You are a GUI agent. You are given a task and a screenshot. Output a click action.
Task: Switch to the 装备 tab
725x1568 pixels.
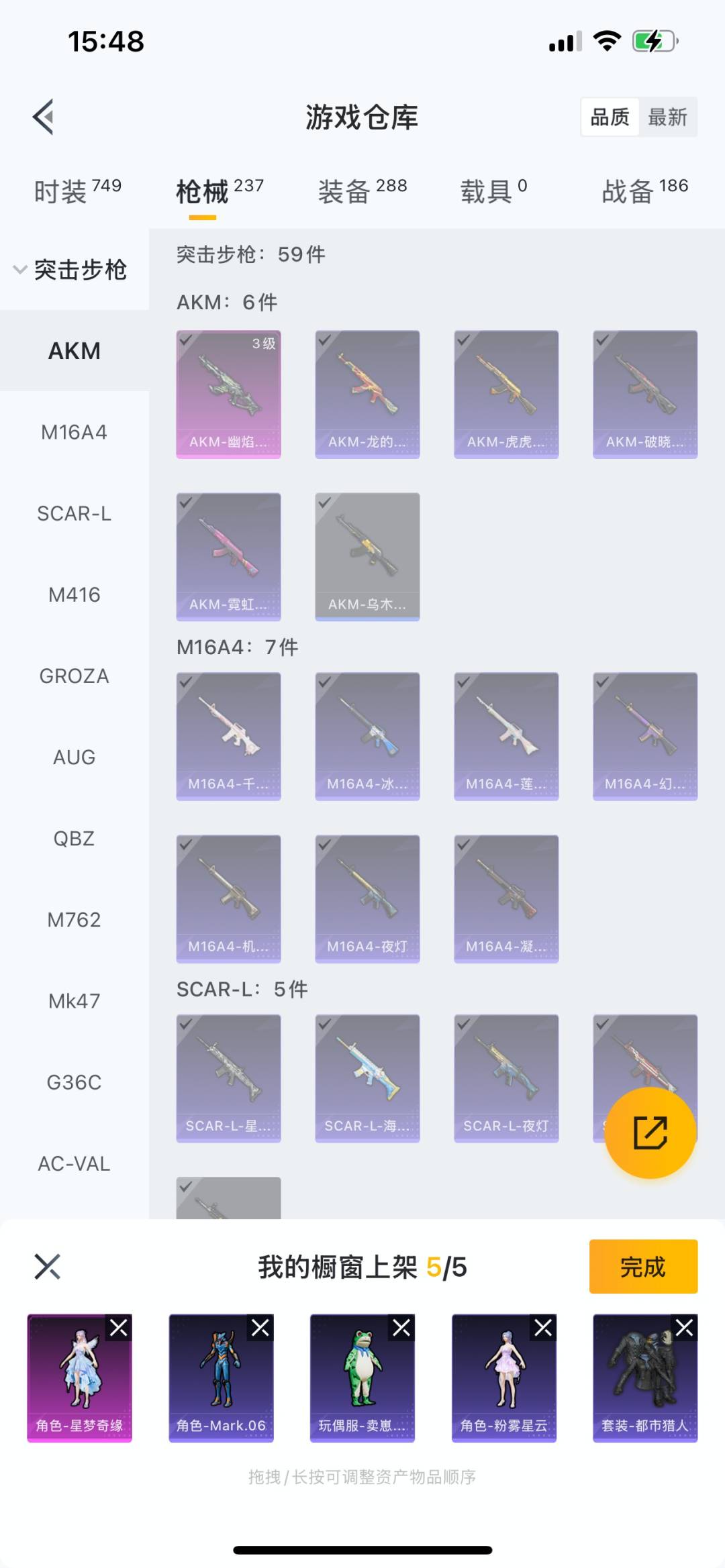[362, 191]
